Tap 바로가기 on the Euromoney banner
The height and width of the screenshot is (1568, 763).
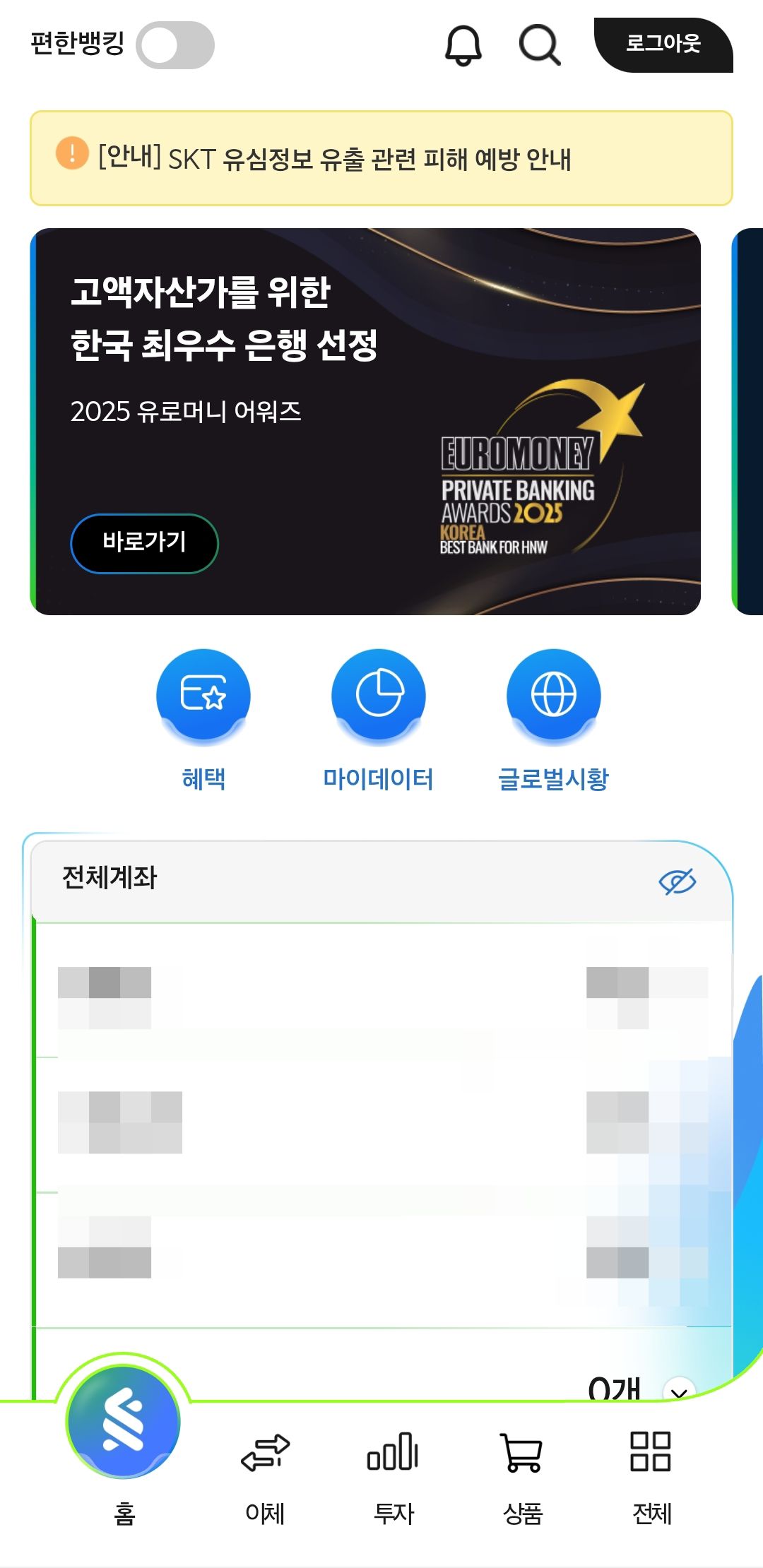(x=144, y=543)
